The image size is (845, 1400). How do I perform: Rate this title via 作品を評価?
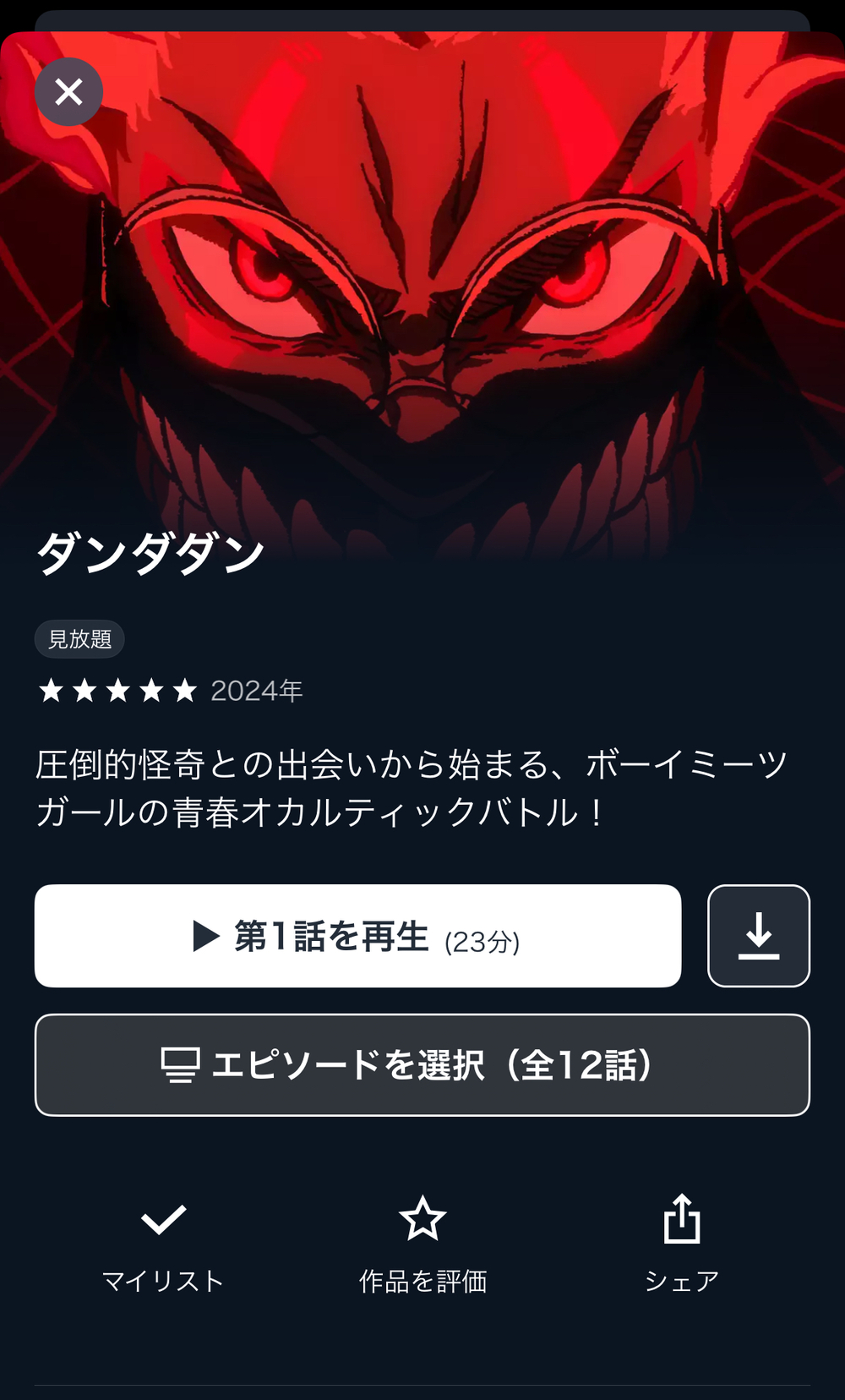tap(422, 1242)
